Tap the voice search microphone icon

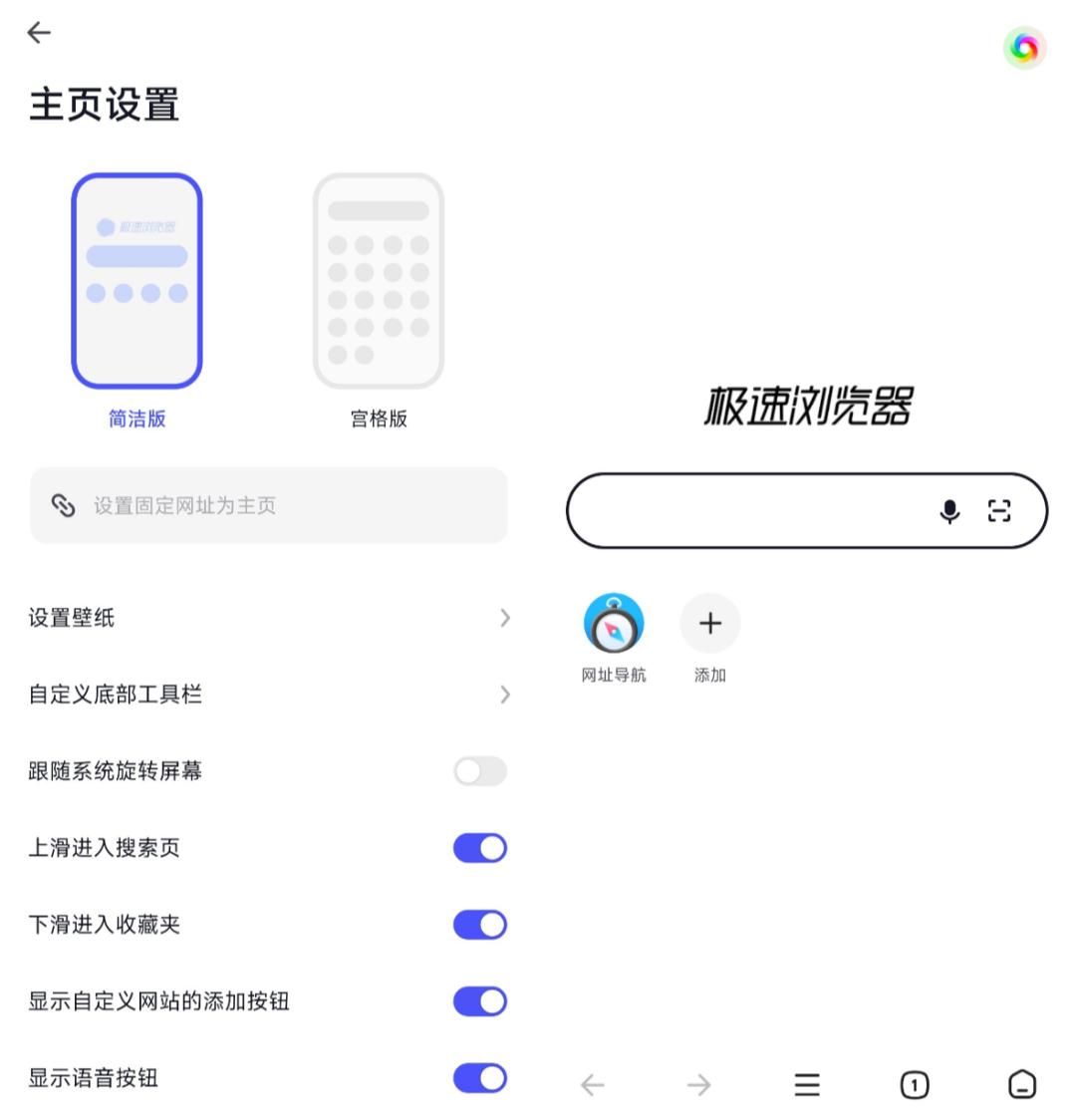[x=949, y=510]
